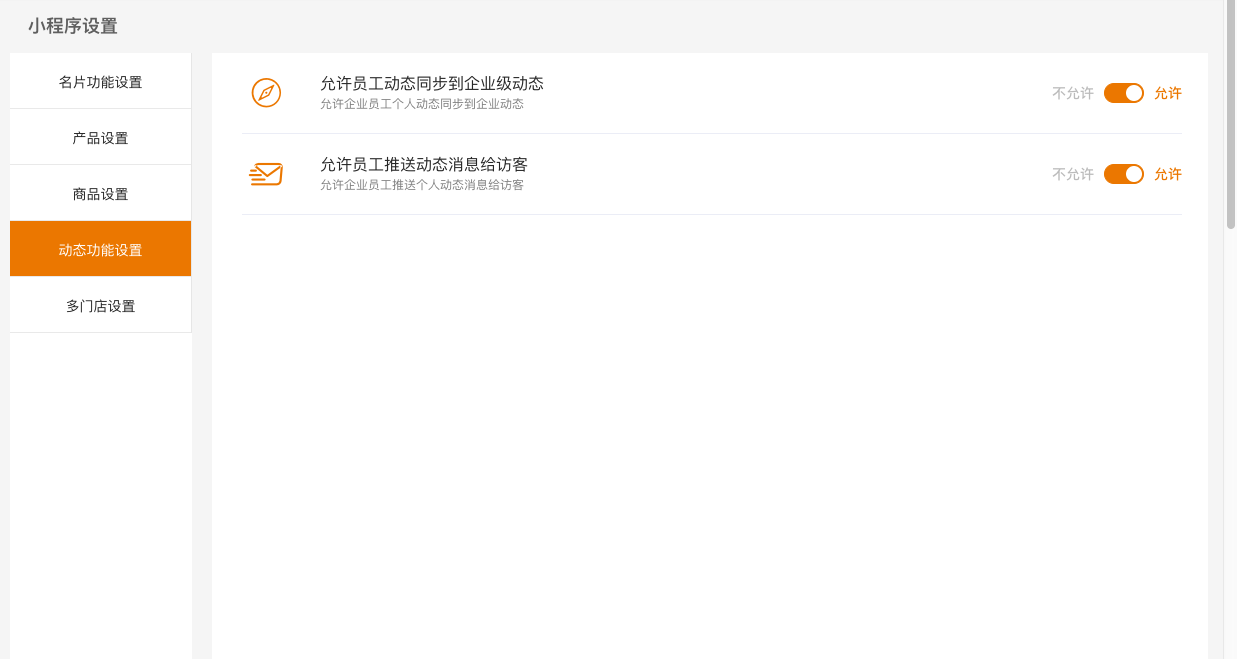
Task: Disable 允许员工推送动态消息给访客 switch
Action: coord(1123,174)
